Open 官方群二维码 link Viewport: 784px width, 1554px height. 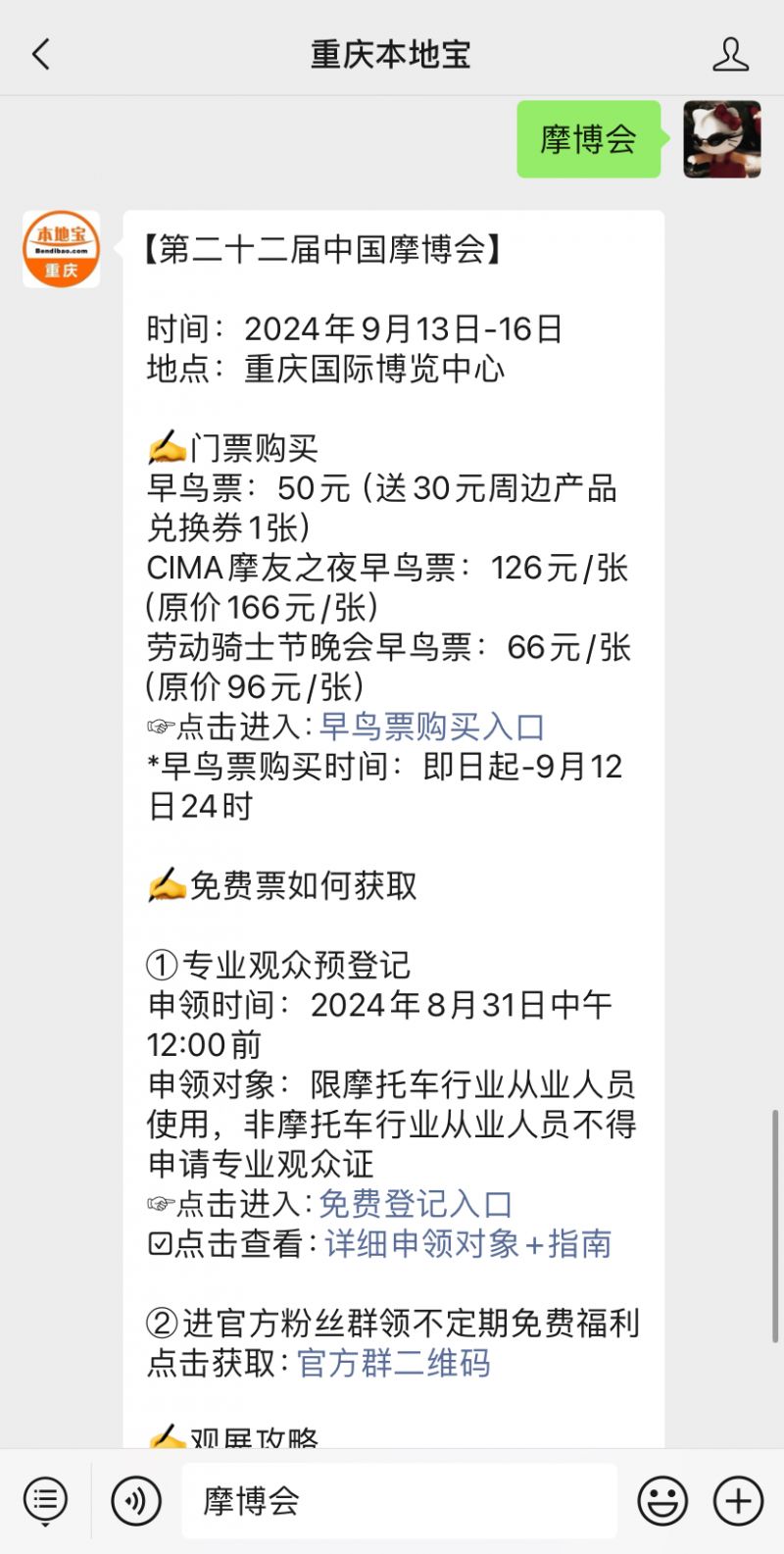[x=393, y=1363]
